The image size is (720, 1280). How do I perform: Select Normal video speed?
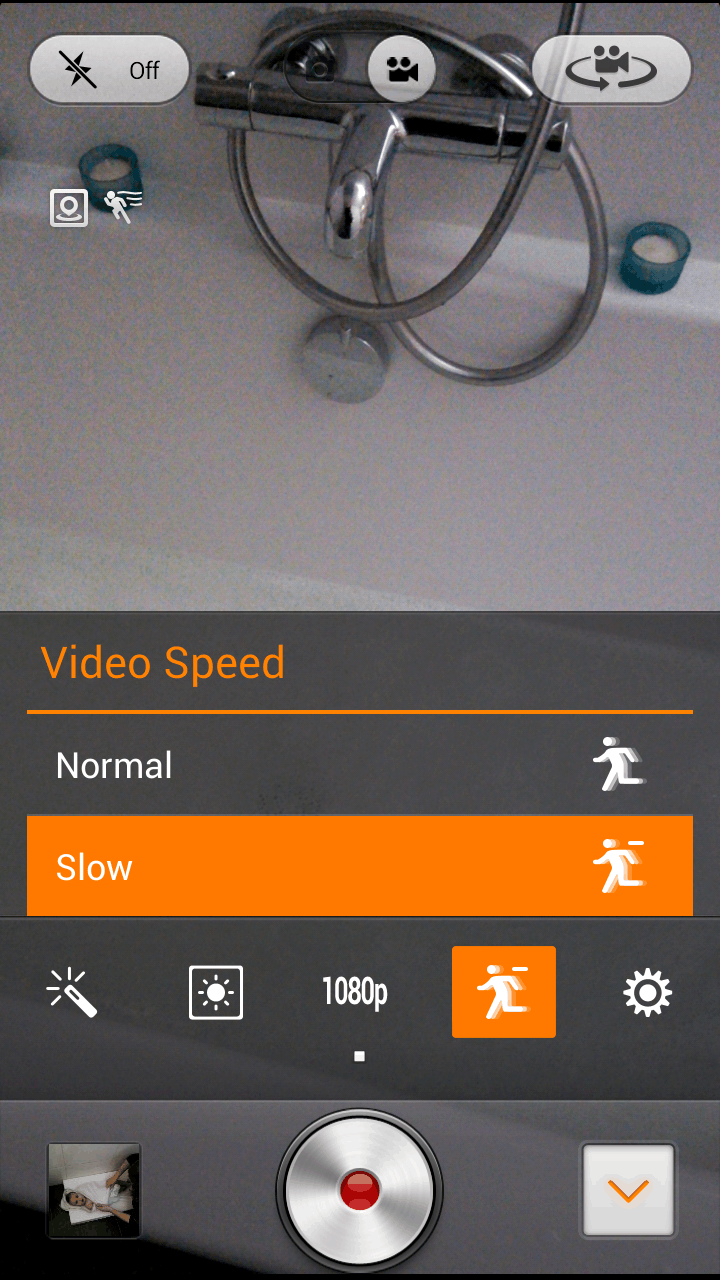[360, 765]
